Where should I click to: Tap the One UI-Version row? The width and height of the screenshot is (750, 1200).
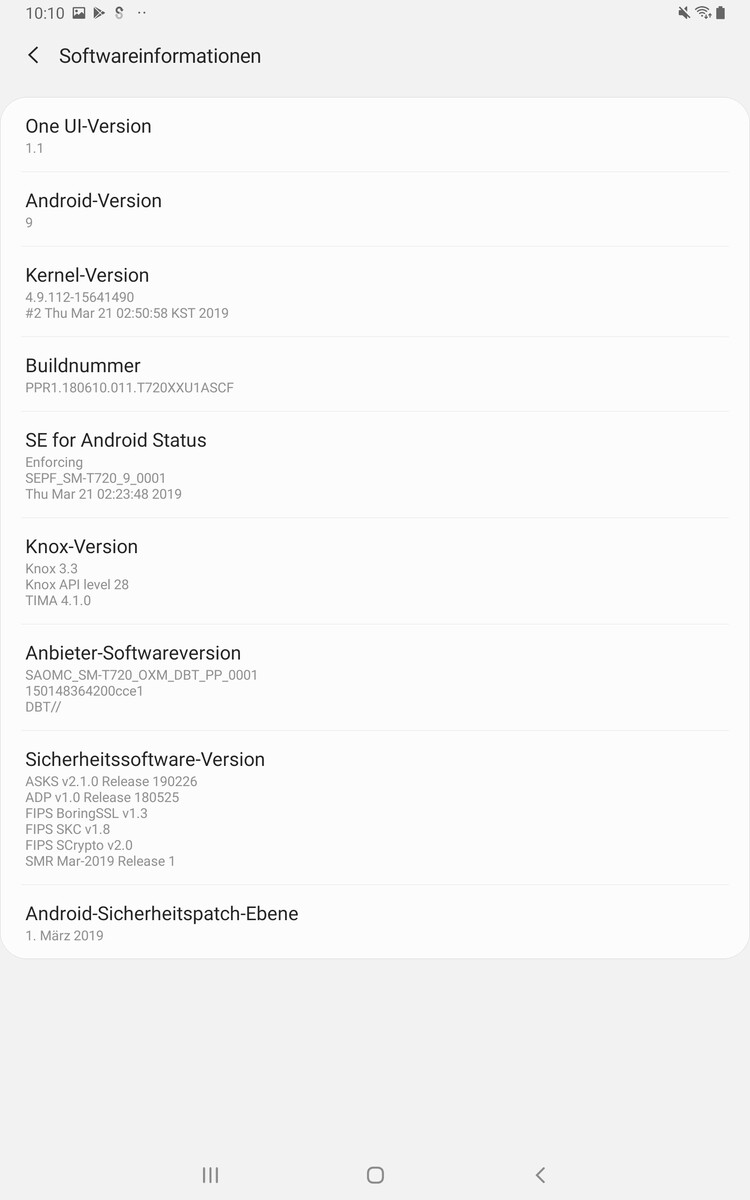[375, 136]
